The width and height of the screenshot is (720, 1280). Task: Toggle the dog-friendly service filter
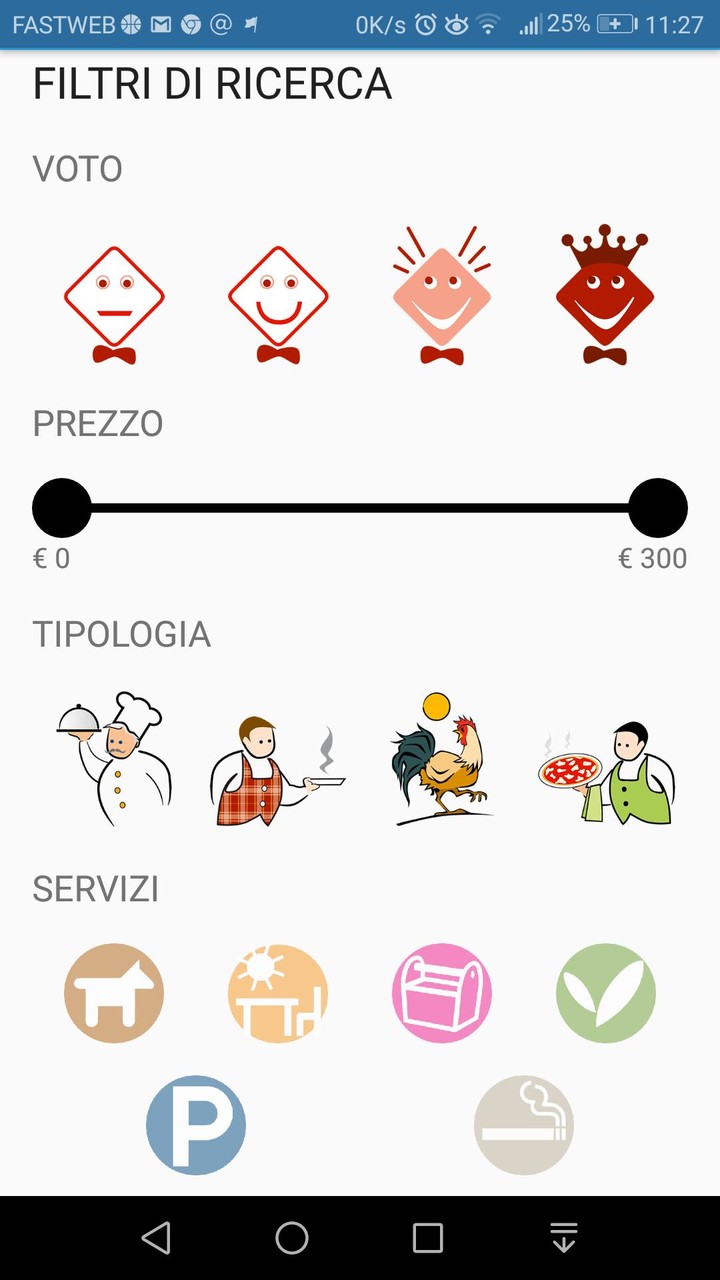click(113, 992)
